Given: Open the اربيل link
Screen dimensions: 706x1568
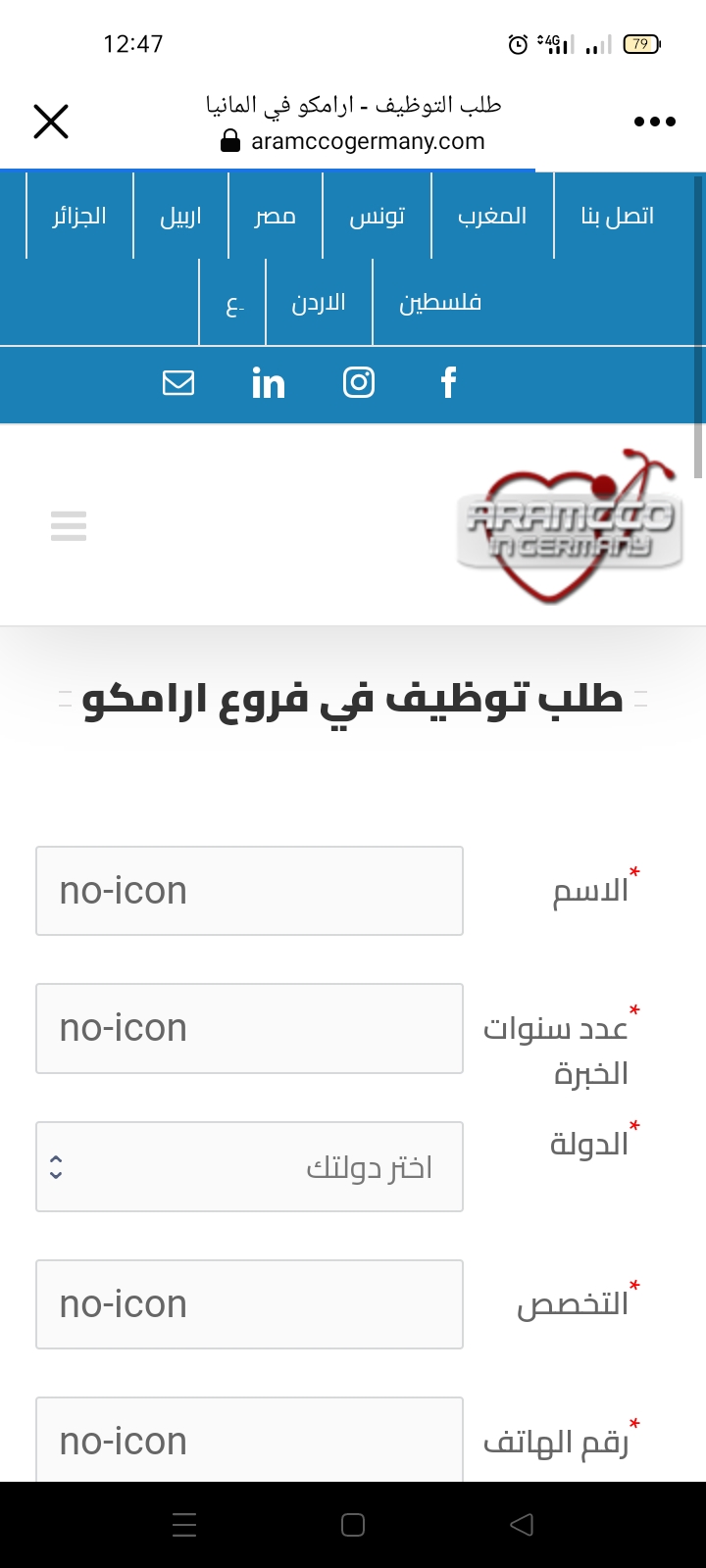Looking at the screenshot, I should [180, 216].
